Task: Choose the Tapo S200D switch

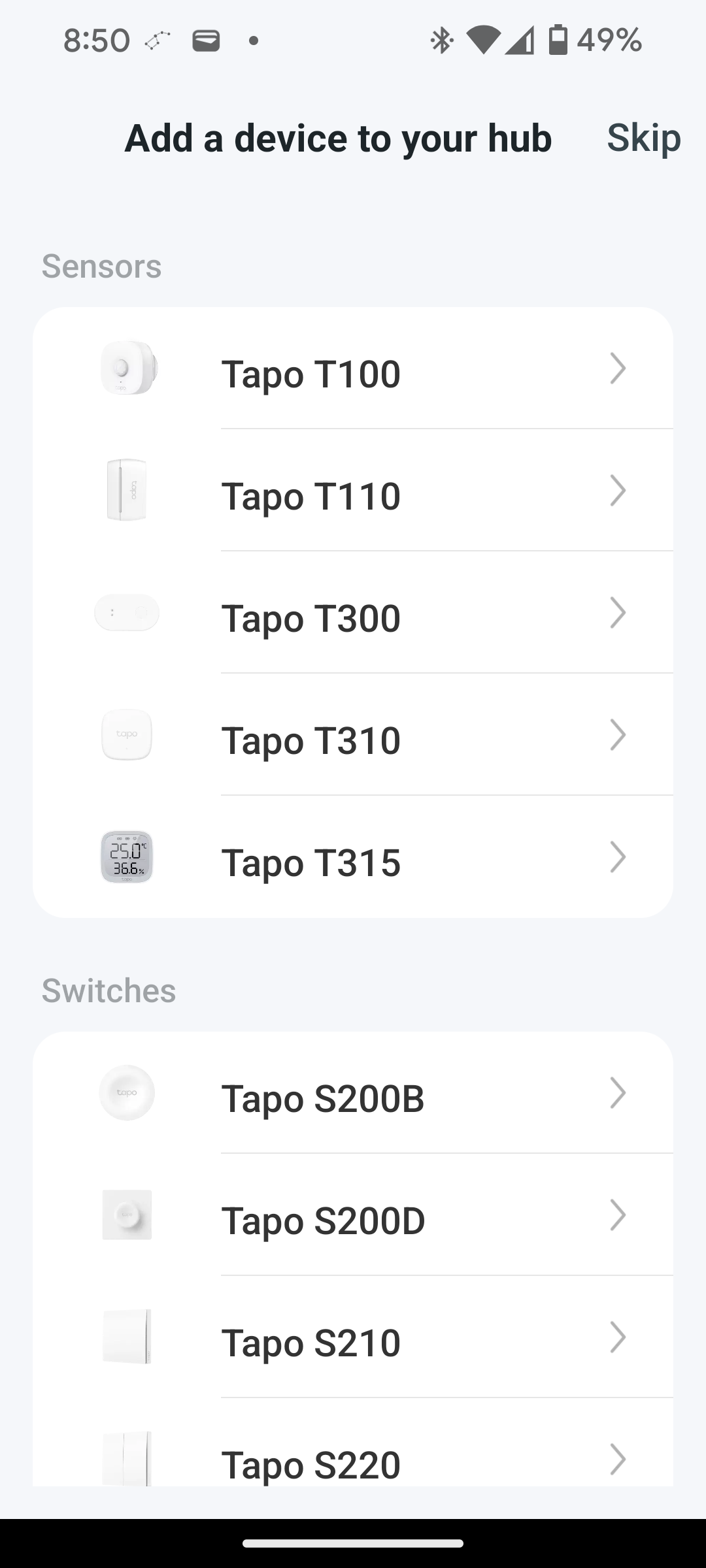Action: point(353,1215)
